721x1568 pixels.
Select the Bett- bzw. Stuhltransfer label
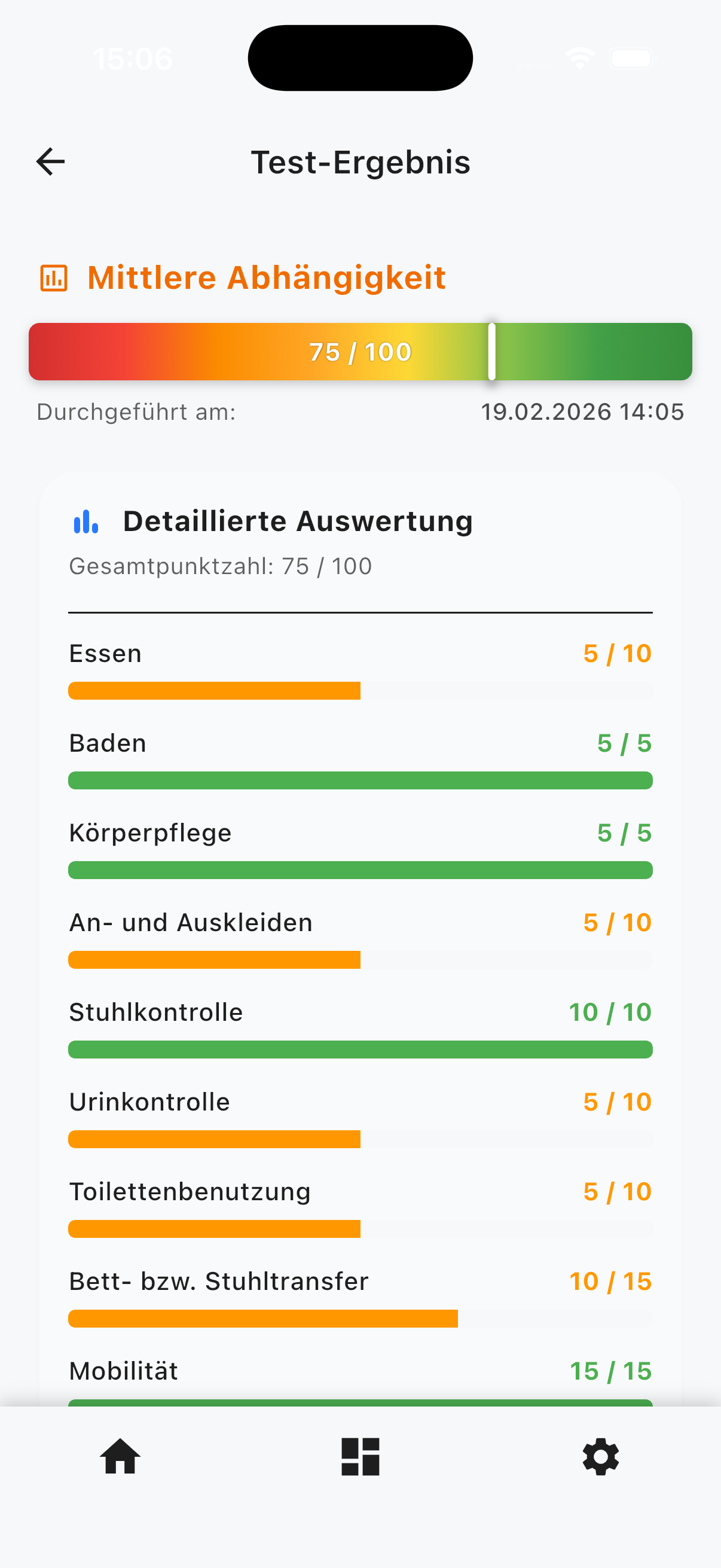(x=218, y=1281)
